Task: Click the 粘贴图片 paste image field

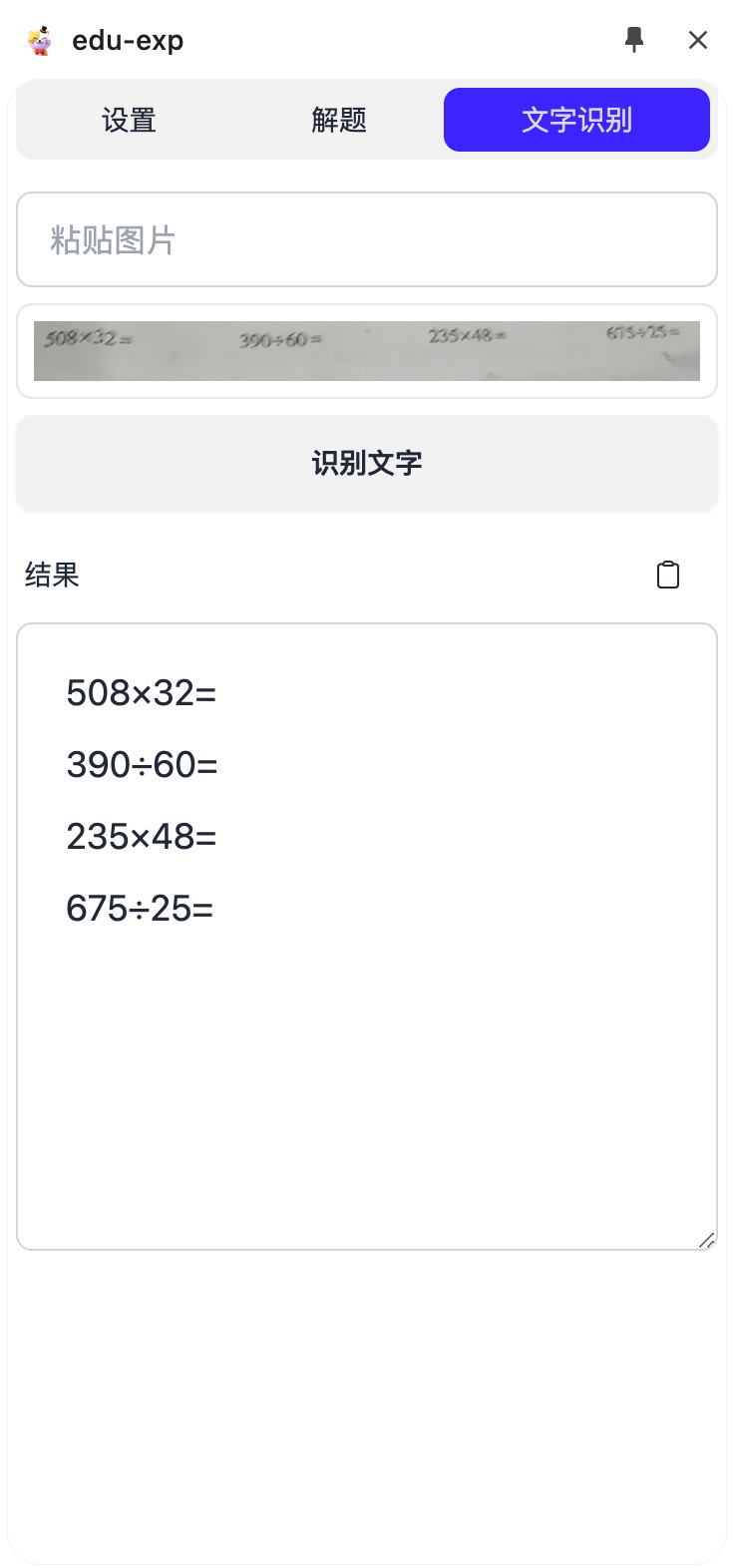Action: click(x=366, y=239)
